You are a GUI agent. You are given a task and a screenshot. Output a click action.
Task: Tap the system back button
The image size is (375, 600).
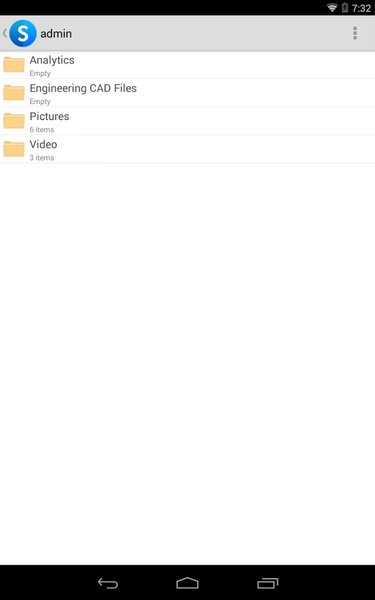click(108, 583)
